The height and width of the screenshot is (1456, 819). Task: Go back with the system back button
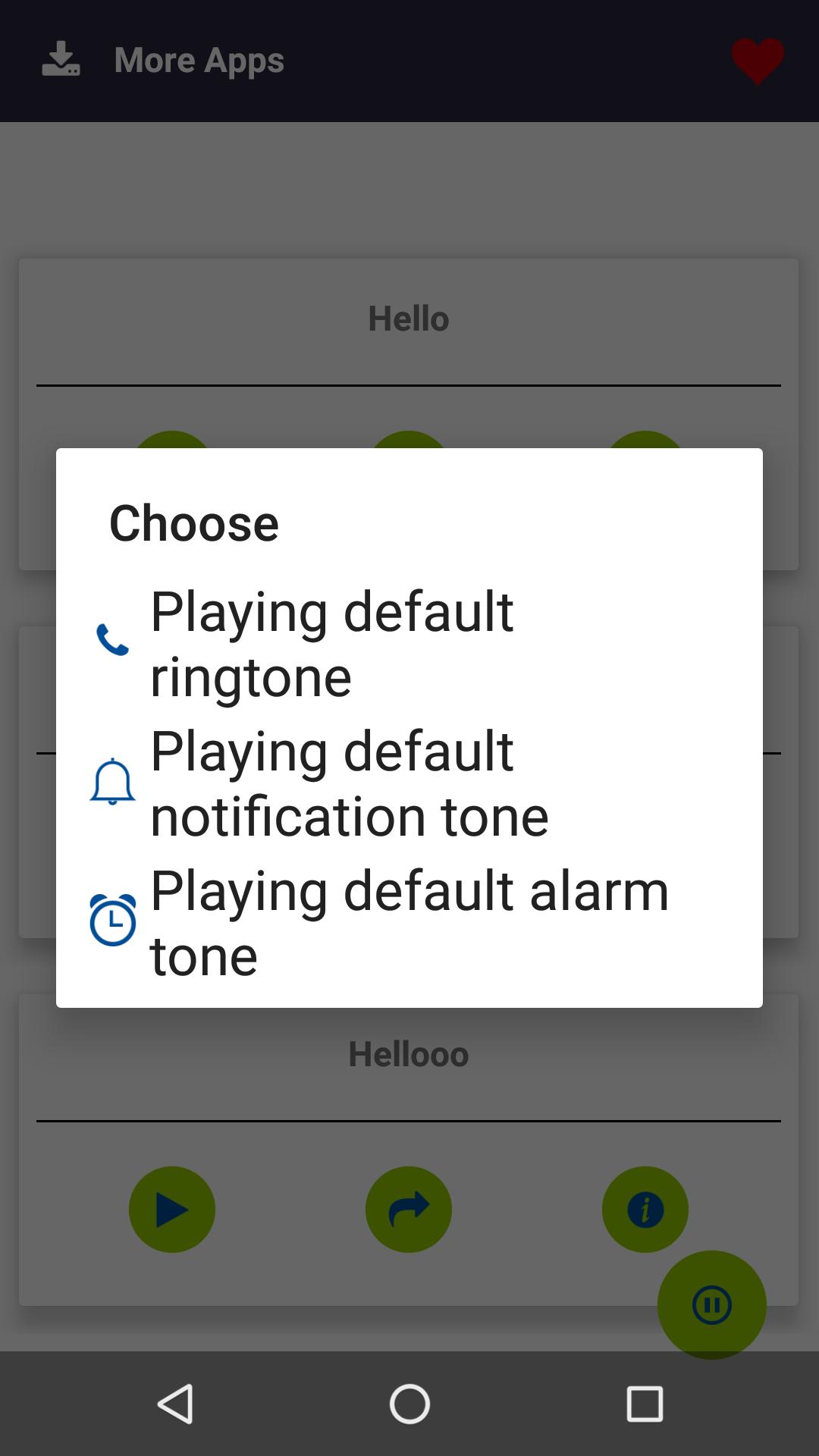[175, 1404]
